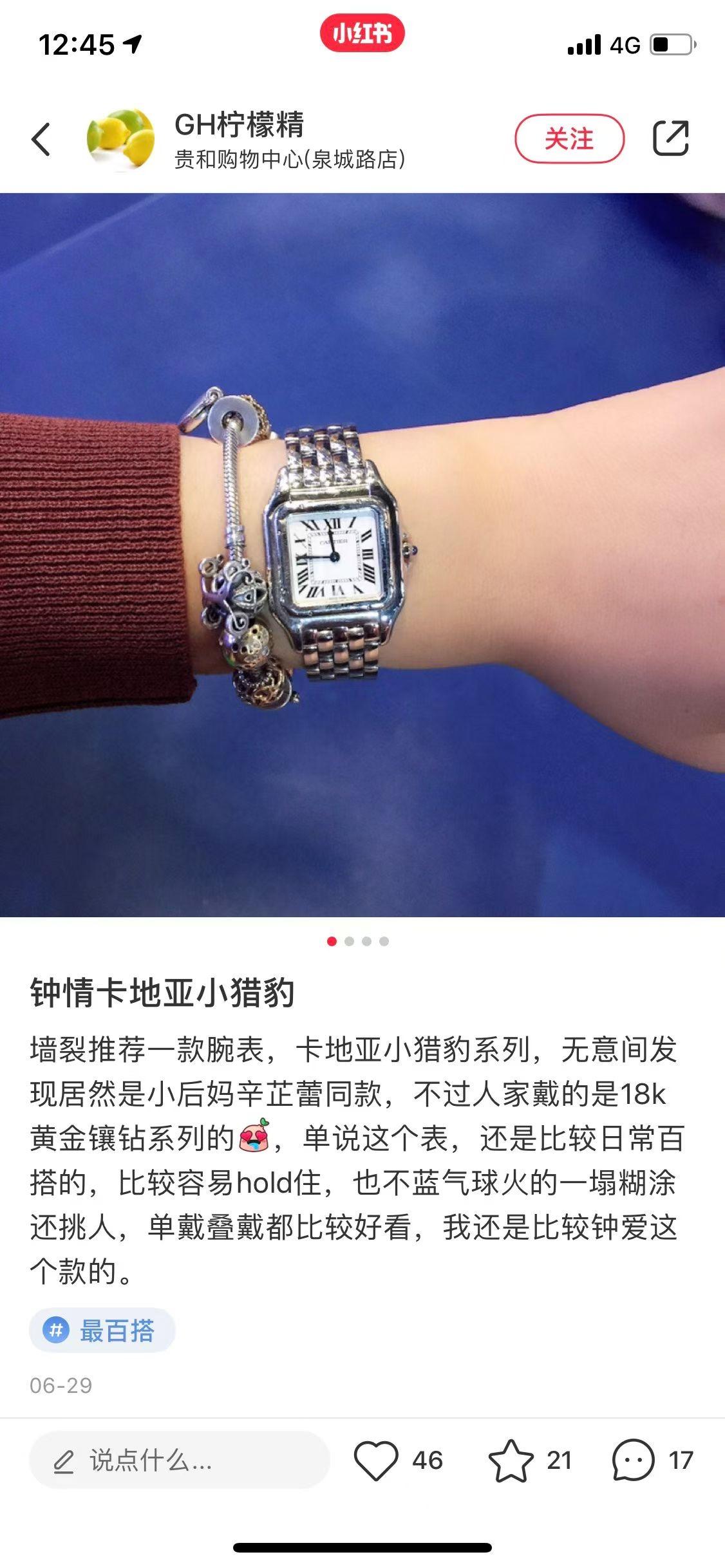The height and width of the screenshot is (1568, 725).
Task: Go back using the top-left arrow
Action: point(41,139)
